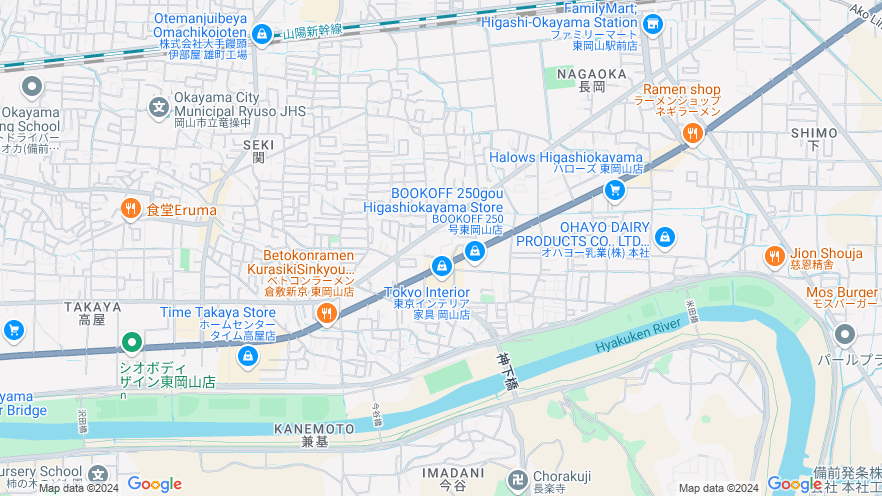This screenshot has width=882, height=496.
Task: Select the Halows Higashiokayama shopping cart marker
Action: 616,188
